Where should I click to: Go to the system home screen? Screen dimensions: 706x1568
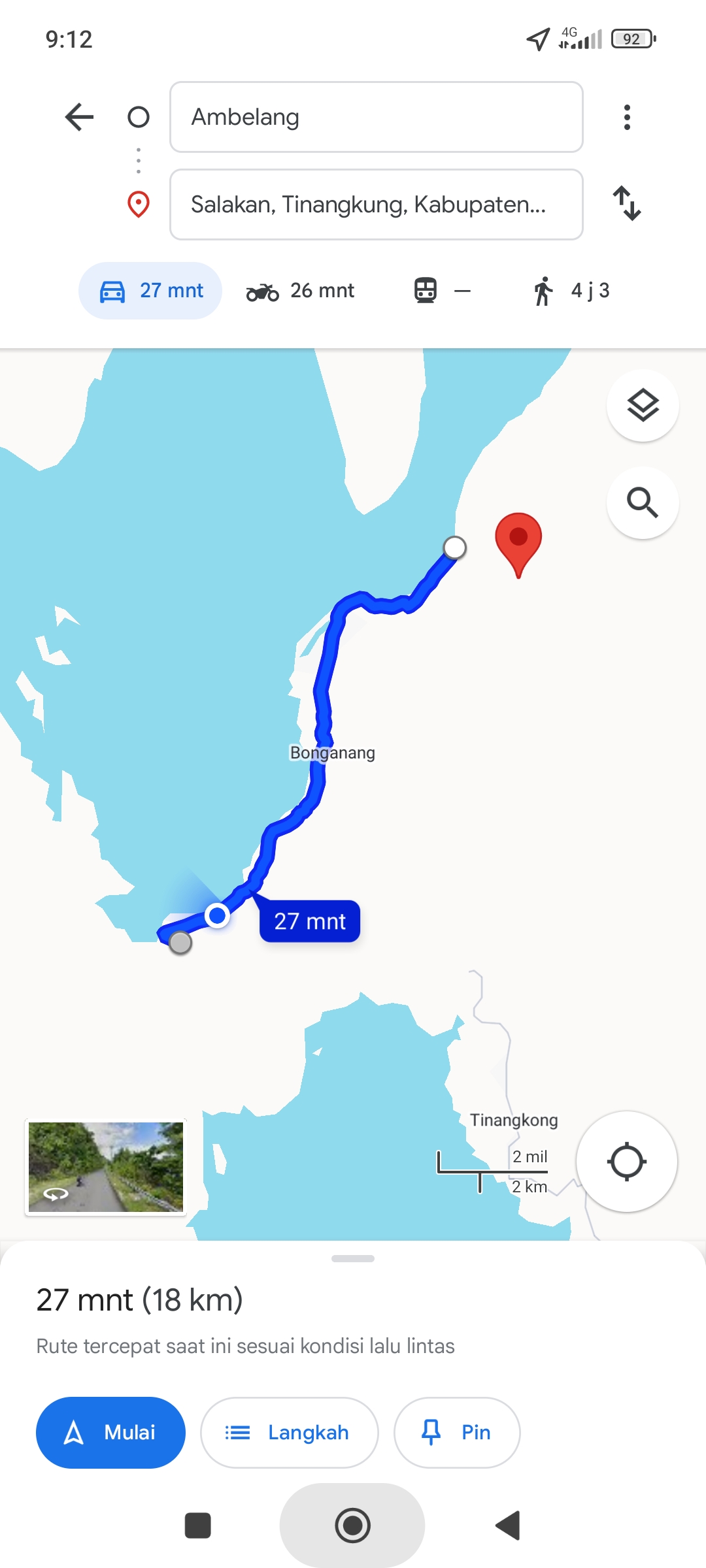pos(352,1526)
